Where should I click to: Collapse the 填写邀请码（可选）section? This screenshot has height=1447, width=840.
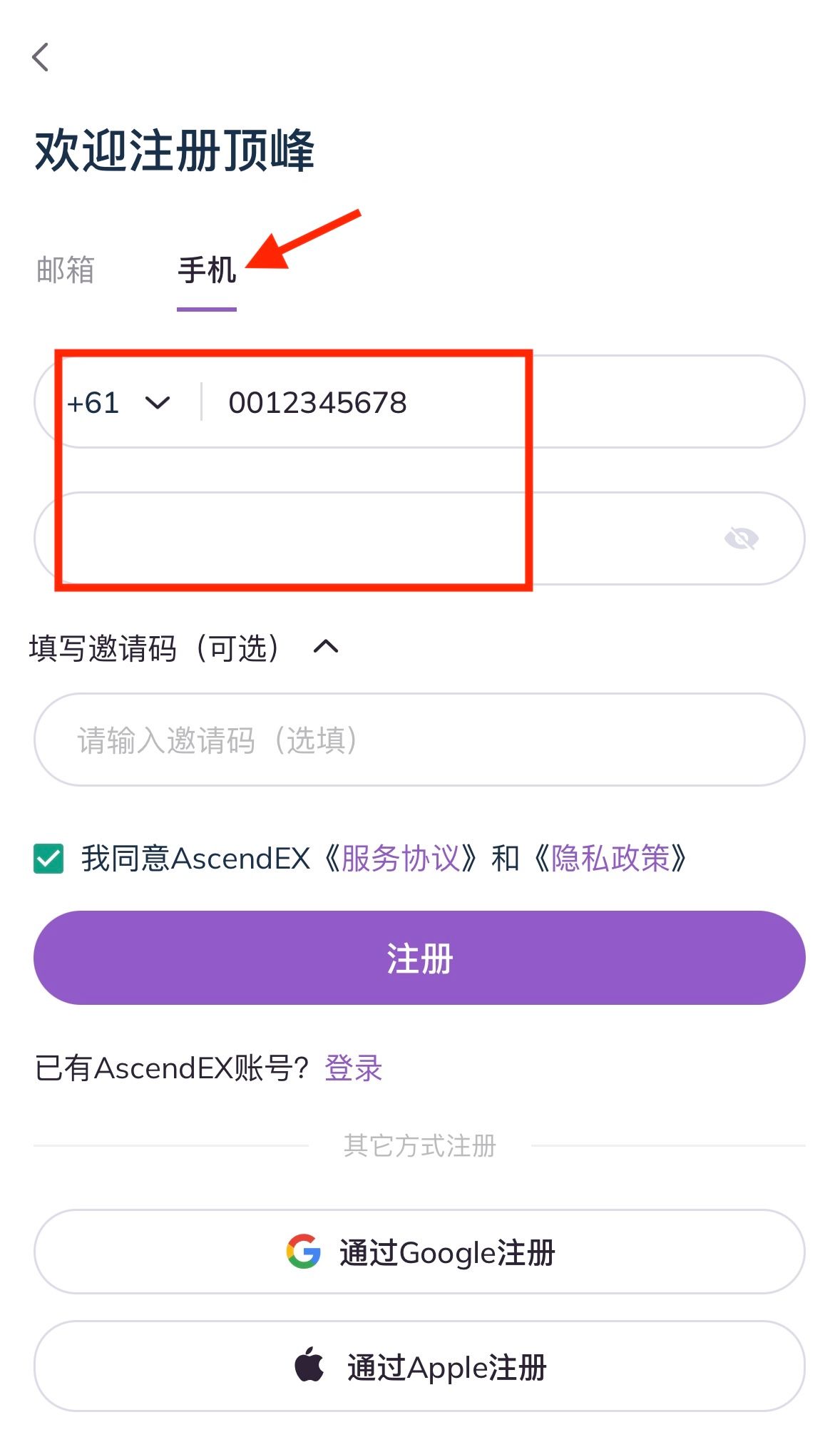(326, 648)
